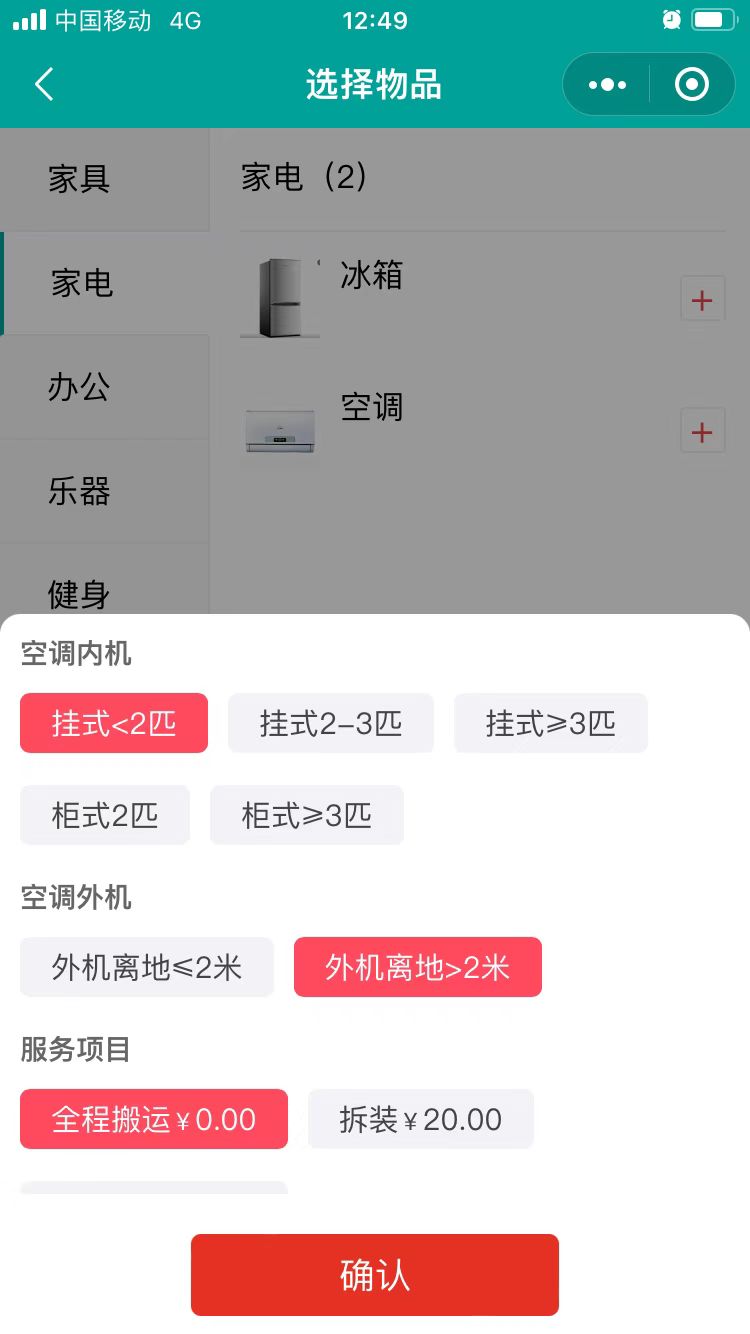The image size is (750, 1334).
Task: Choose the 拆装¥20.00 service option
Action: [421, 1119]
